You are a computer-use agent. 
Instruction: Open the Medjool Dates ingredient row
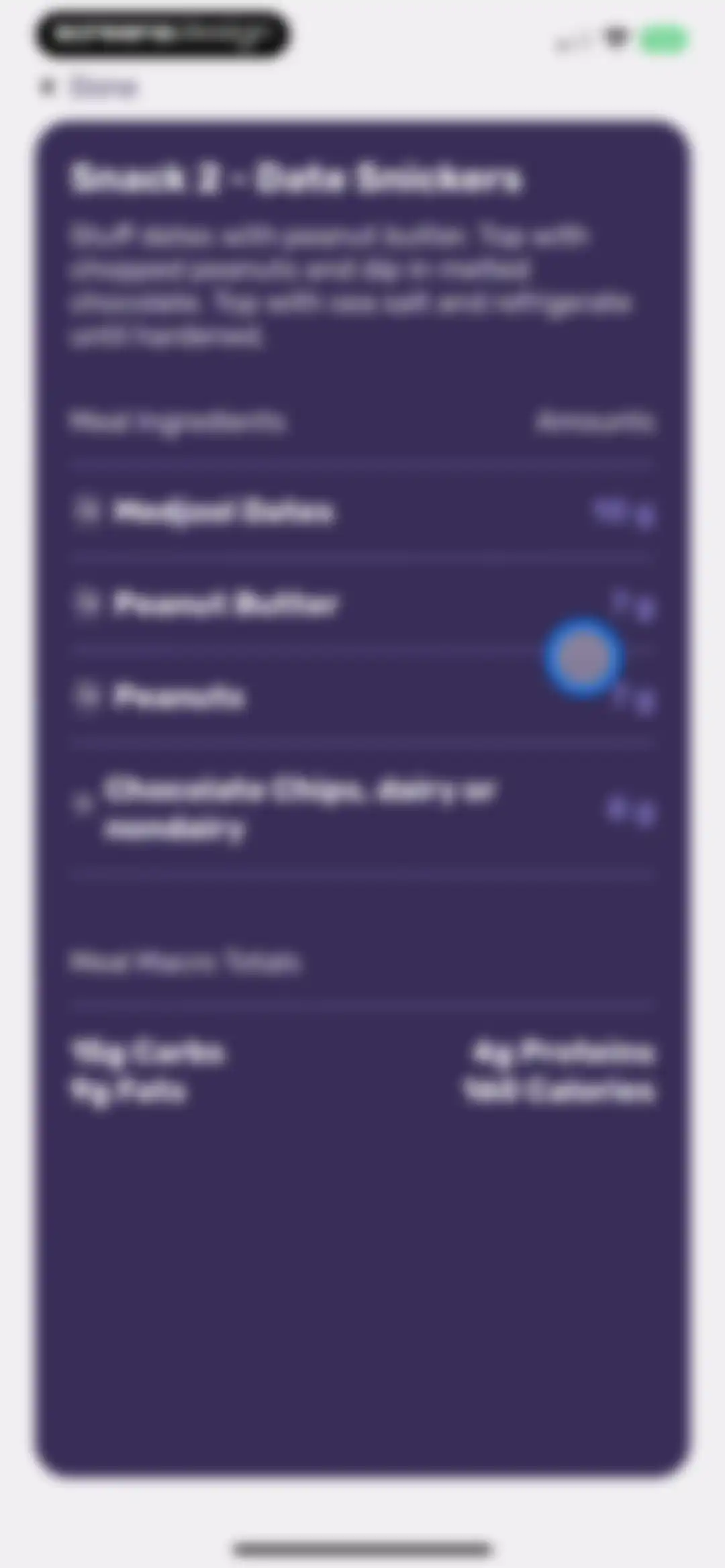[x=362, y=512]
